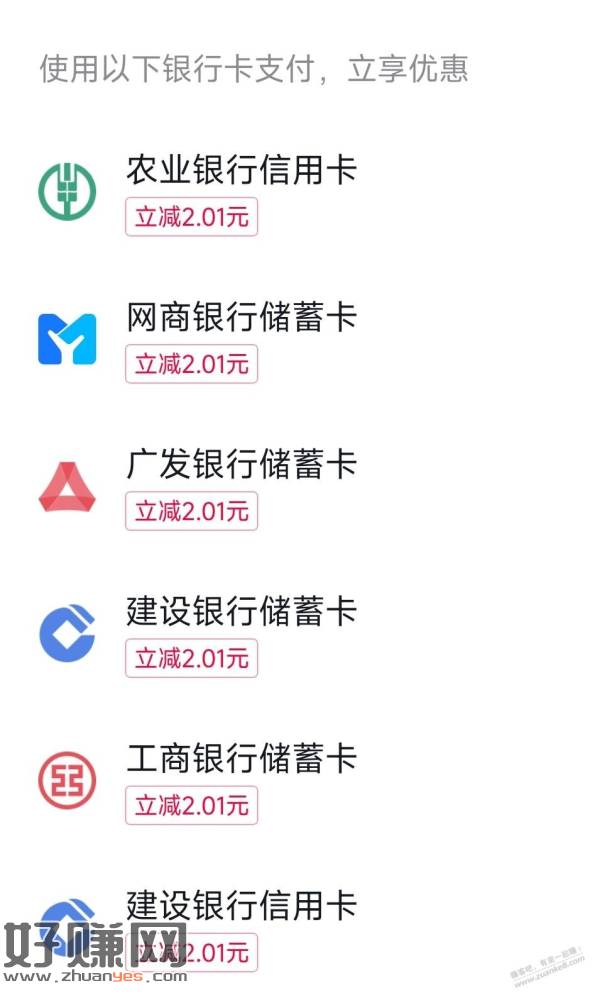Choose the 网商银行储蓄卡 row
The height and width of the screenshot is (1000, 600).
click(x=241, y=318)
